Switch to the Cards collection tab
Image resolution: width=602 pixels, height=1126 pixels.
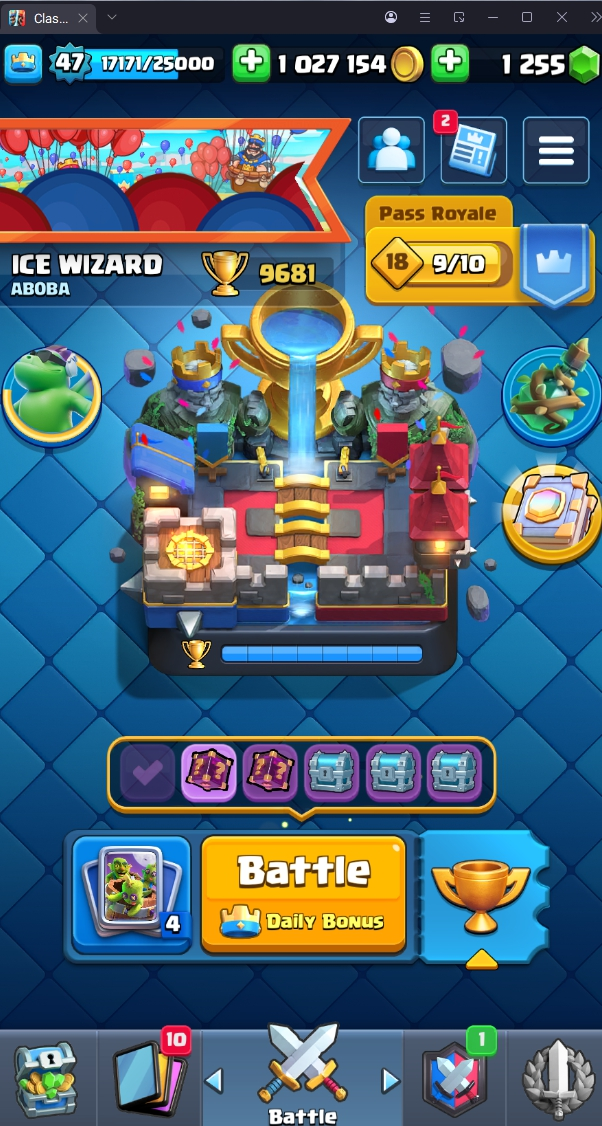point(150,1077)
